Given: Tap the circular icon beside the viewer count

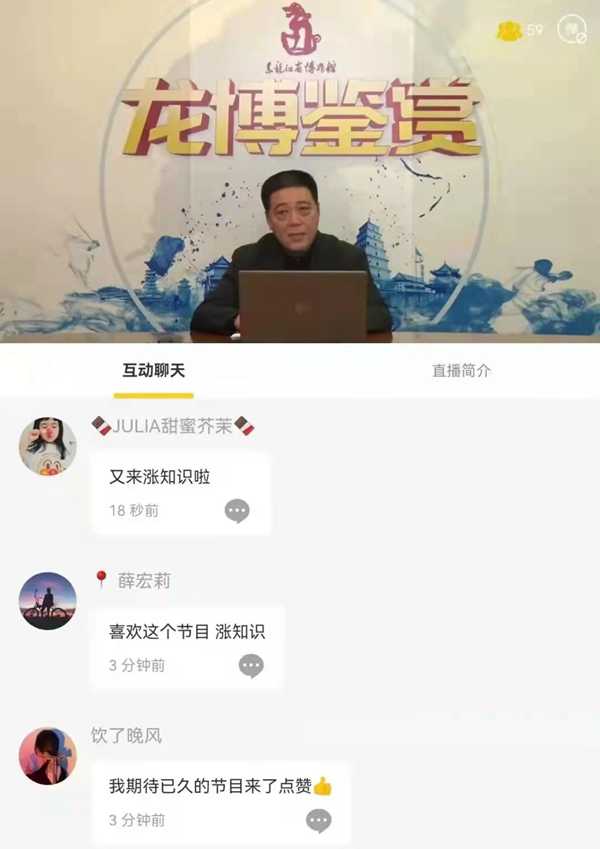Looking at the screenshot, I should (x=572, y=29).
